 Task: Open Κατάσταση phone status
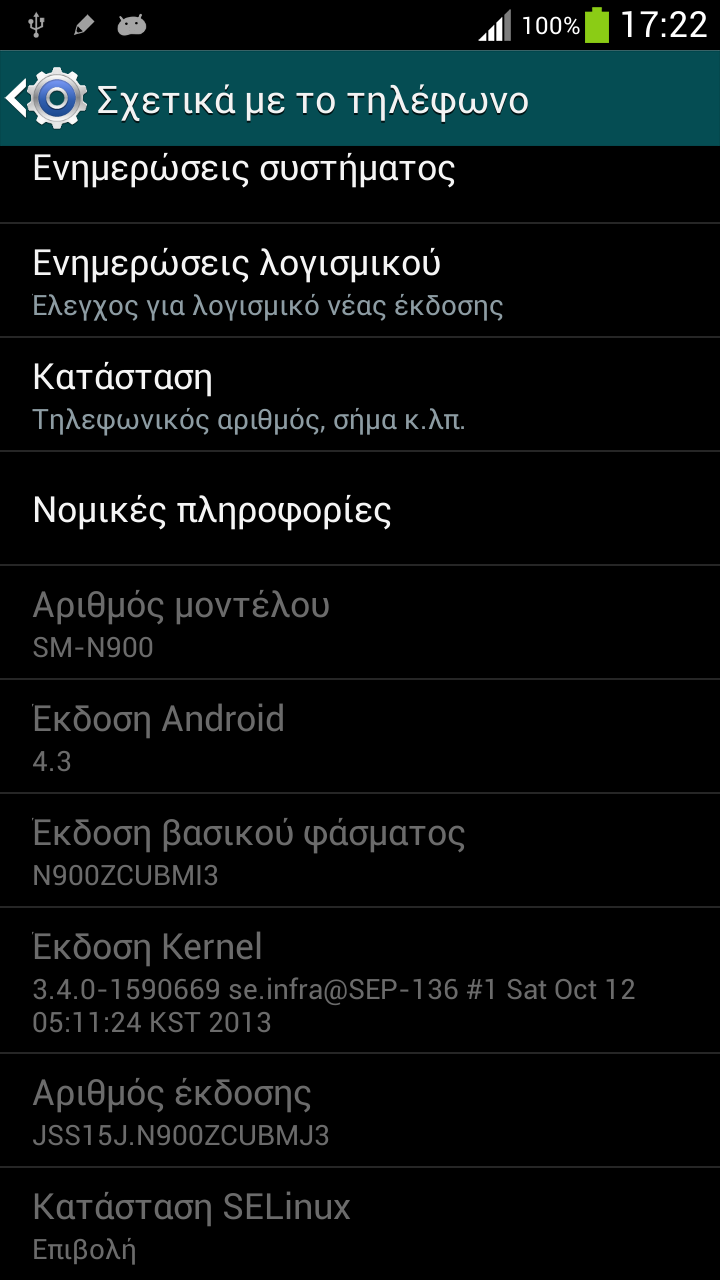click(x=360, y=395)
